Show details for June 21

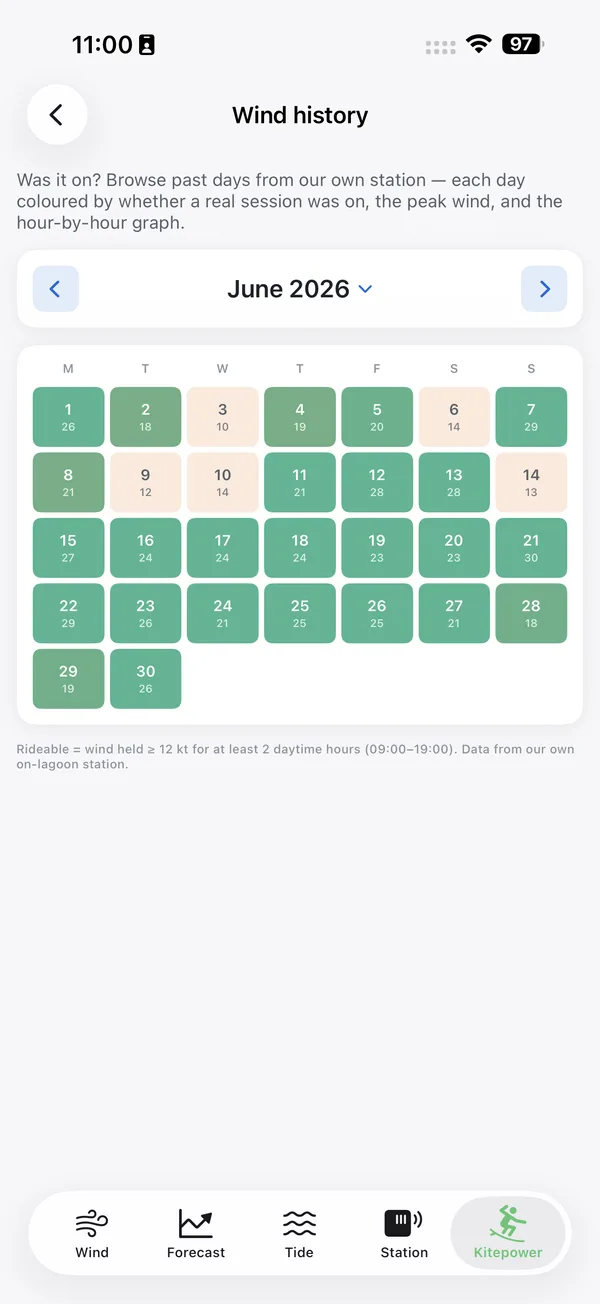(x=531, y=548)
